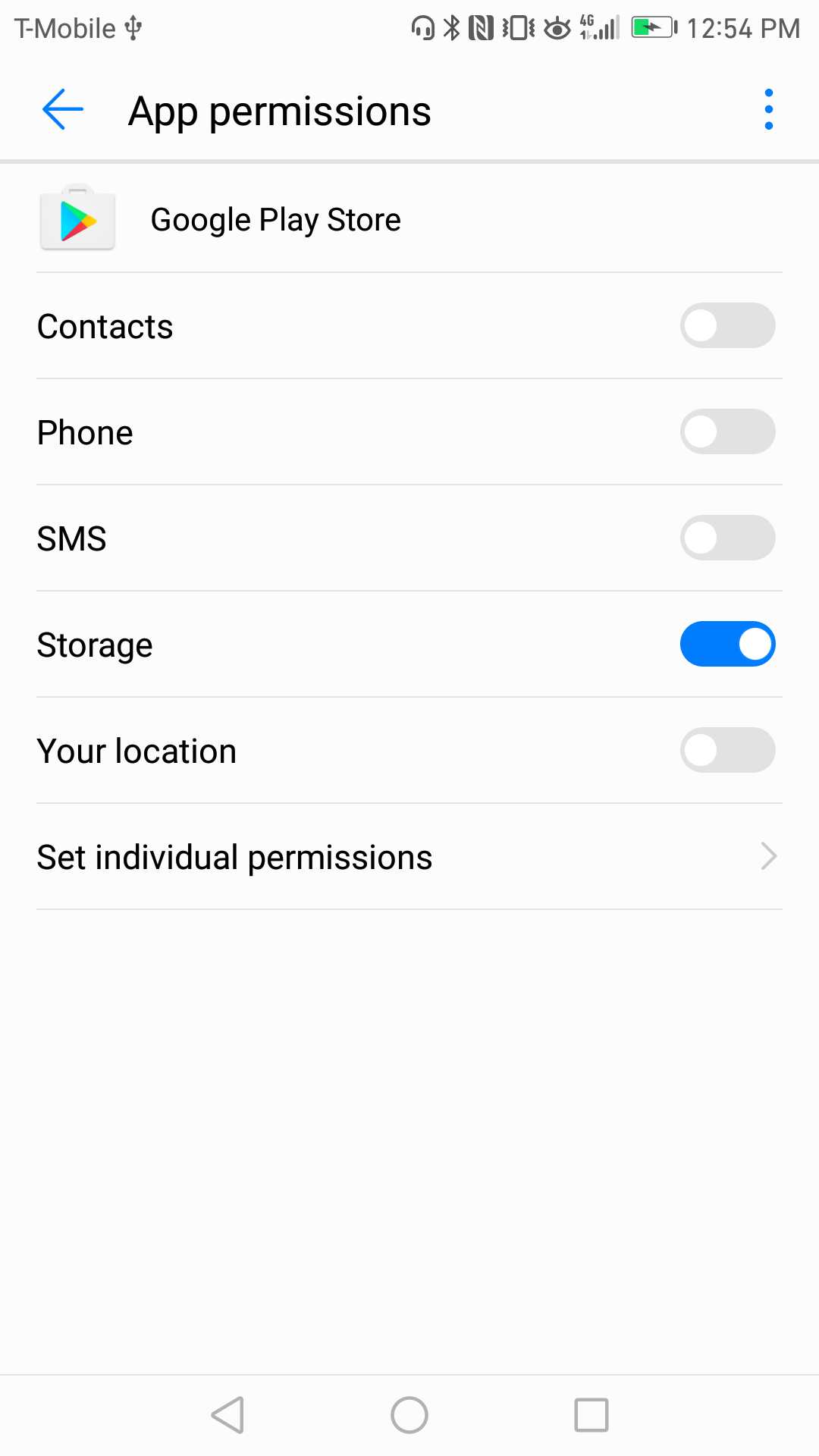Tap the system home button

[x=409, y=1415]
